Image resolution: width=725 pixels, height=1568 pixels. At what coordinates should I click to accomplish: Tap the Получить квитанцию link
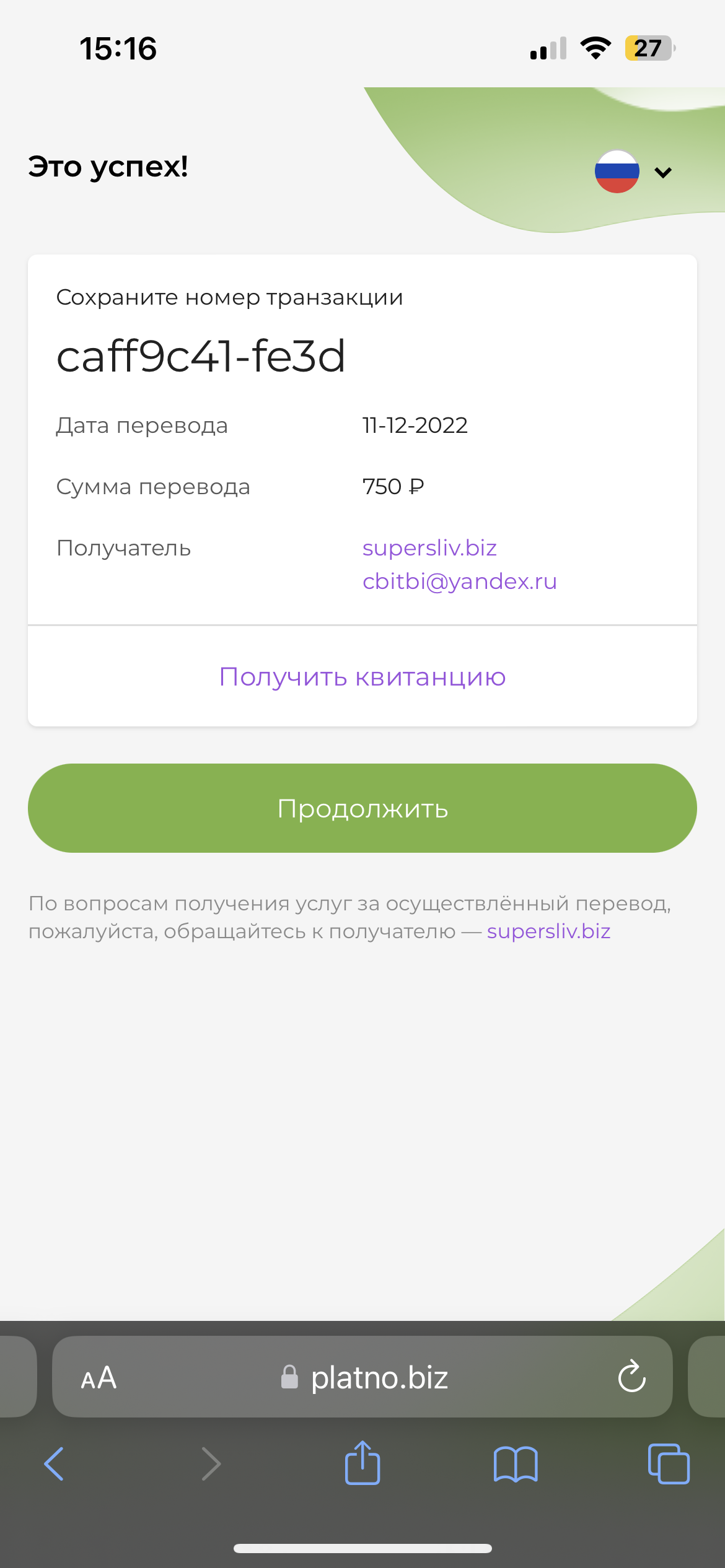click(x=362, y=676)
